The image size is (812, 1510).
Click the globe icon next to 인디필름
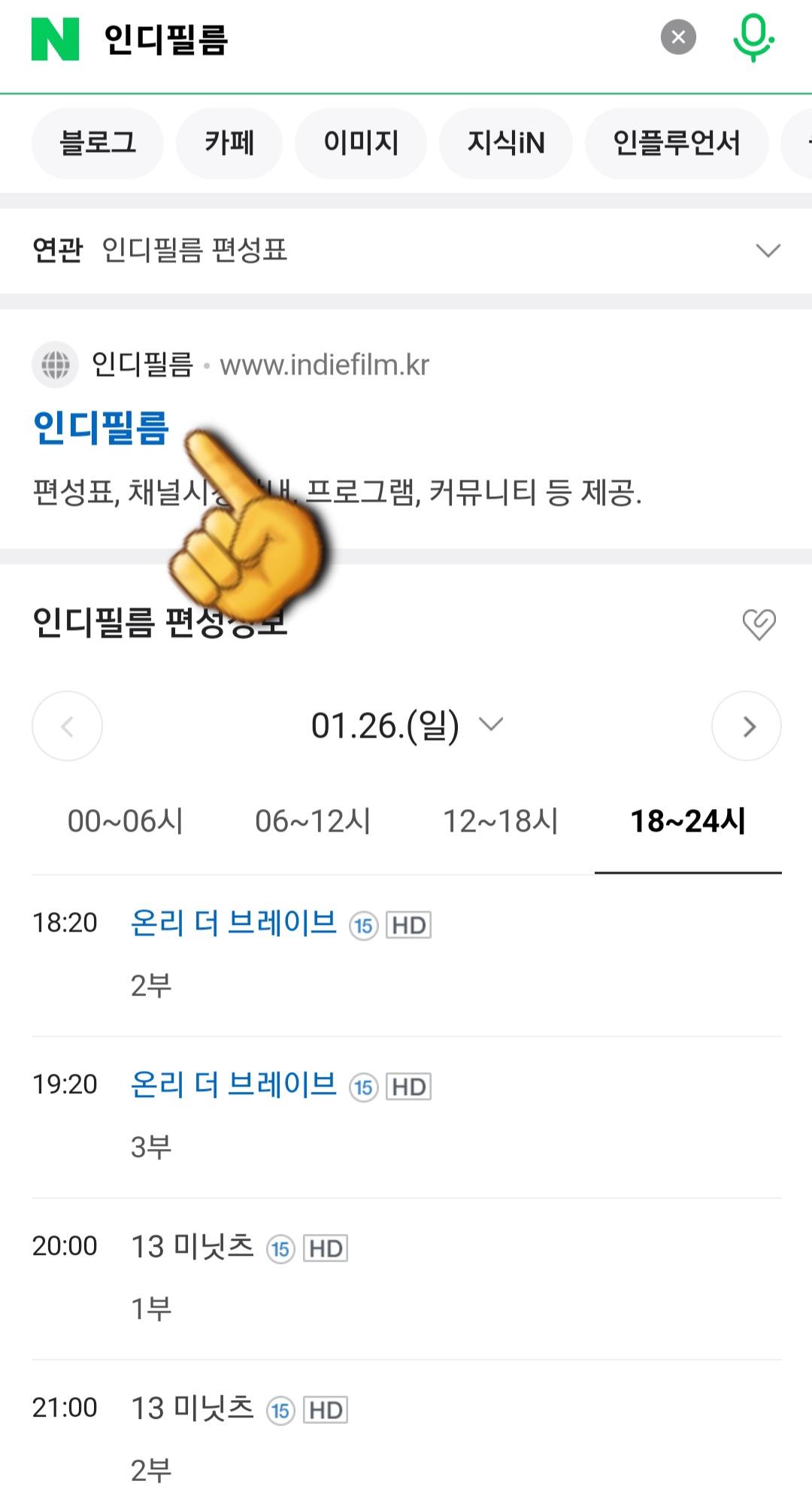(54, 366)
